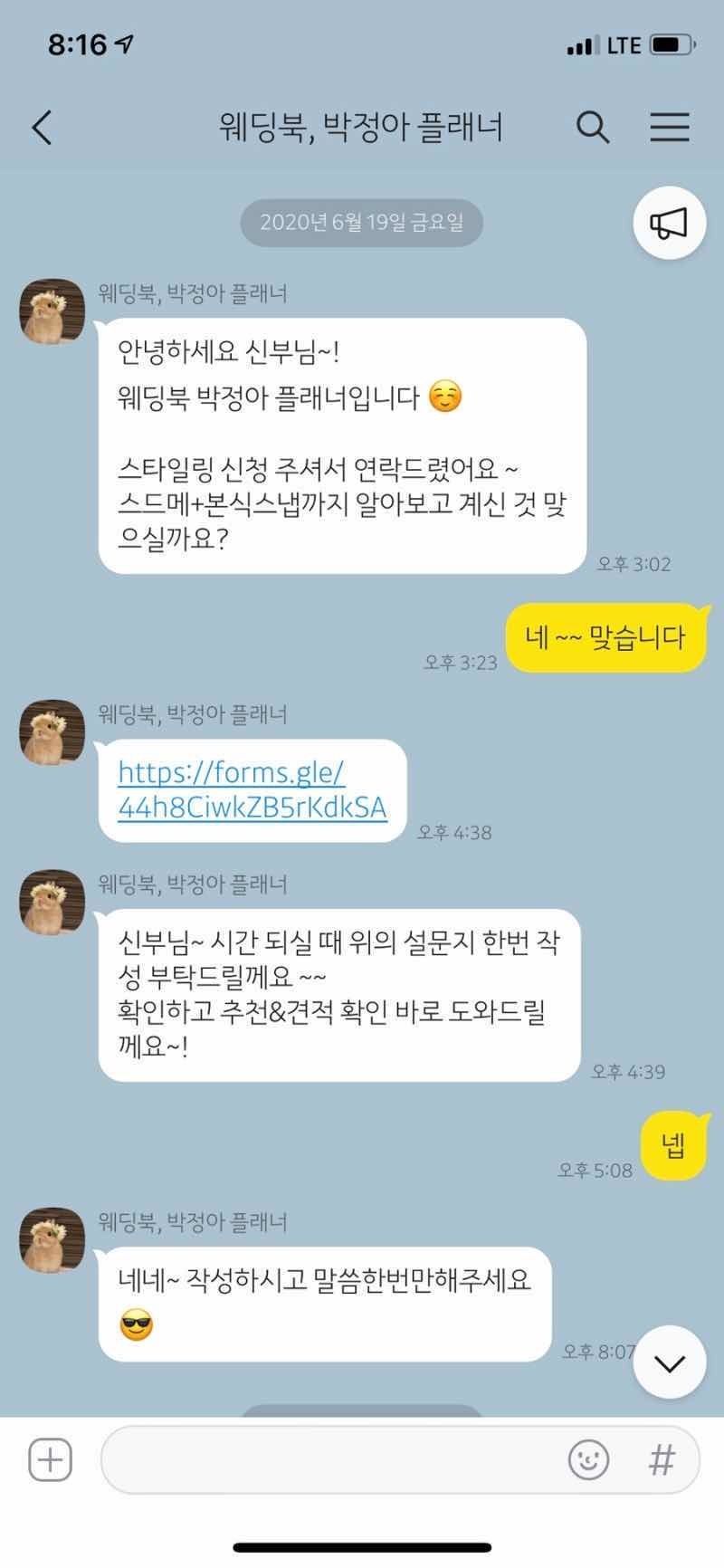This screenshot has height=1568, width=724.
Task: Open the emoticon picker
Action: (588, 1459)
